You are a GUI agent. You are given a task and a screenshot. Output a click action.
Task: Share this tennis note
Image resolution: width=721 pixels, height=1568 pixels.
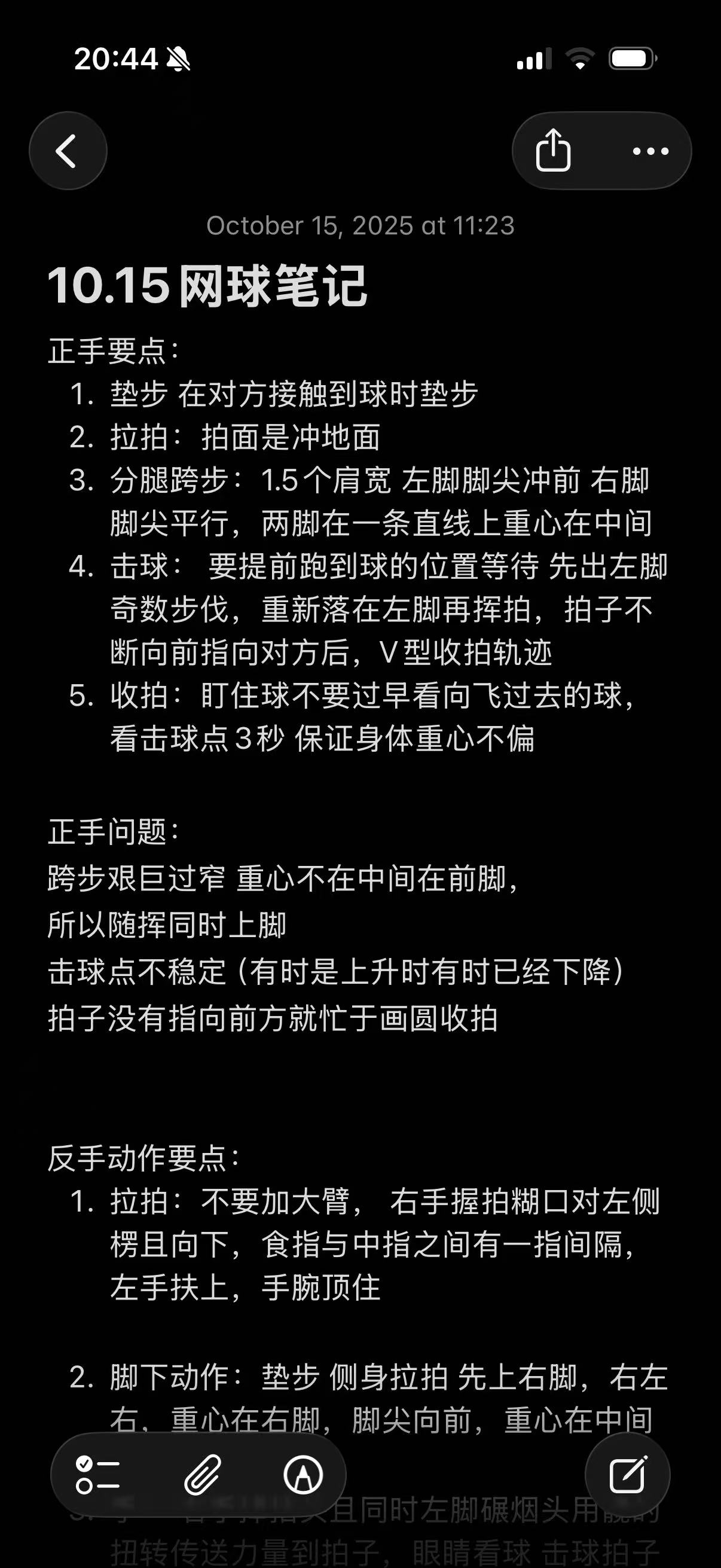(x=552, y=150)
